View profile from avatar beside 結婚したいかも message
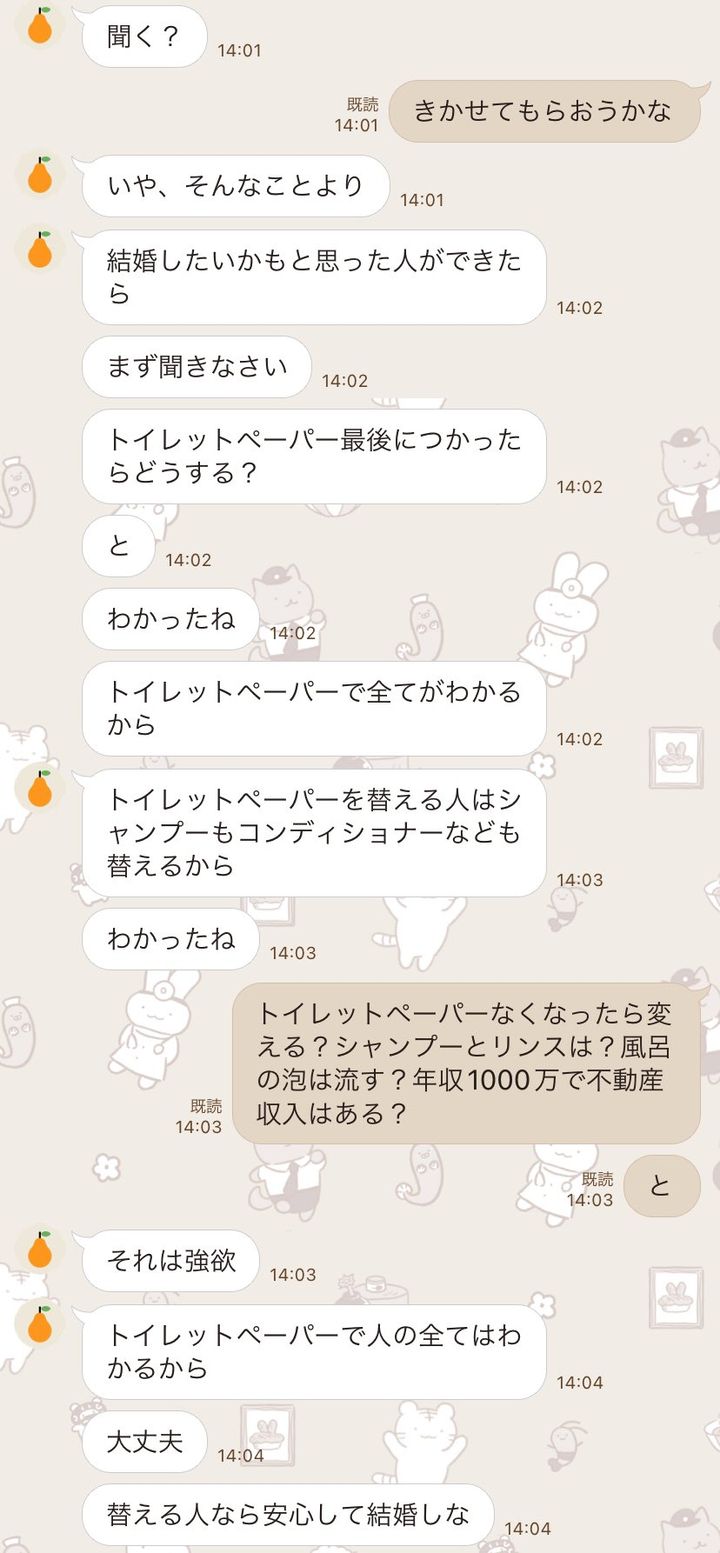The image size is (720, 1553). point(40,249)
